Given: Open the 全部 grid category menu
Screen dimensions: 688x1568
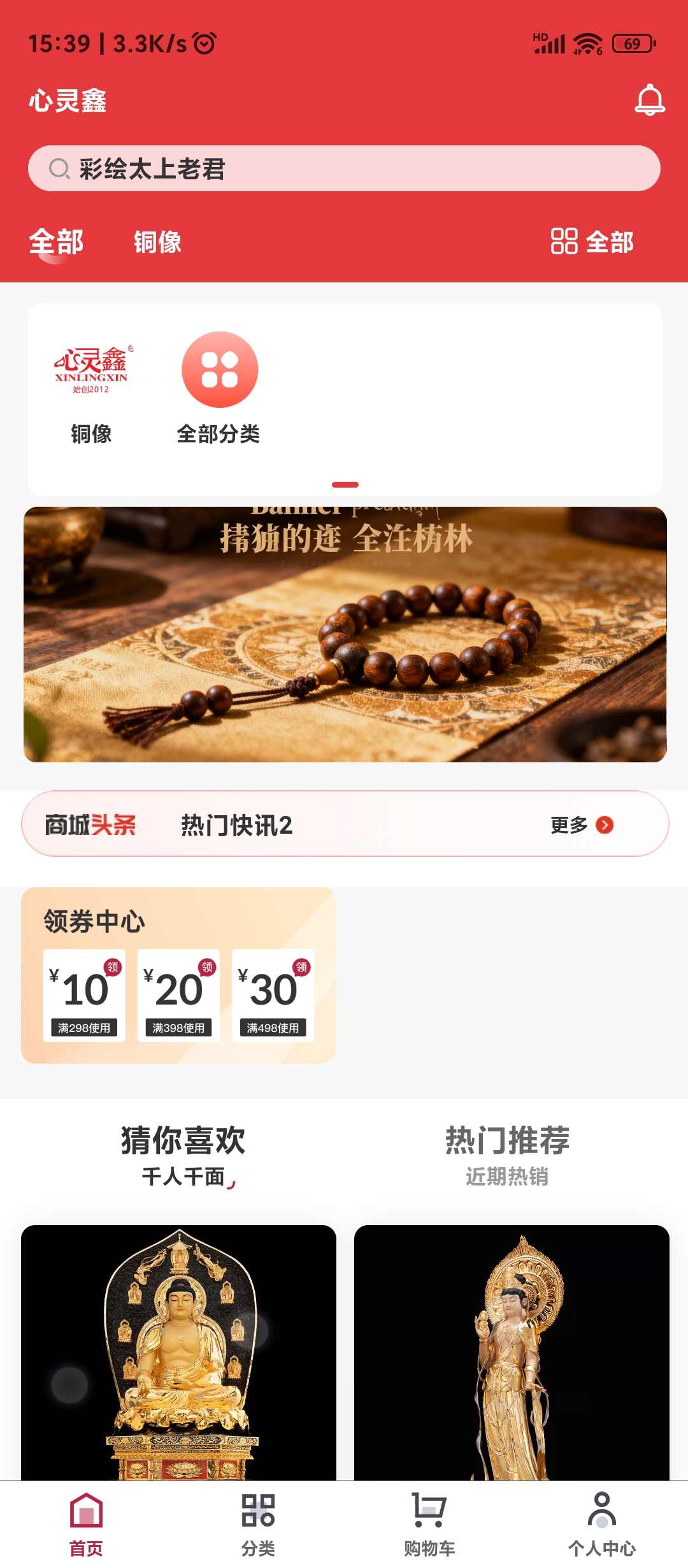Looking at the screenshot, I should point(592,242).
